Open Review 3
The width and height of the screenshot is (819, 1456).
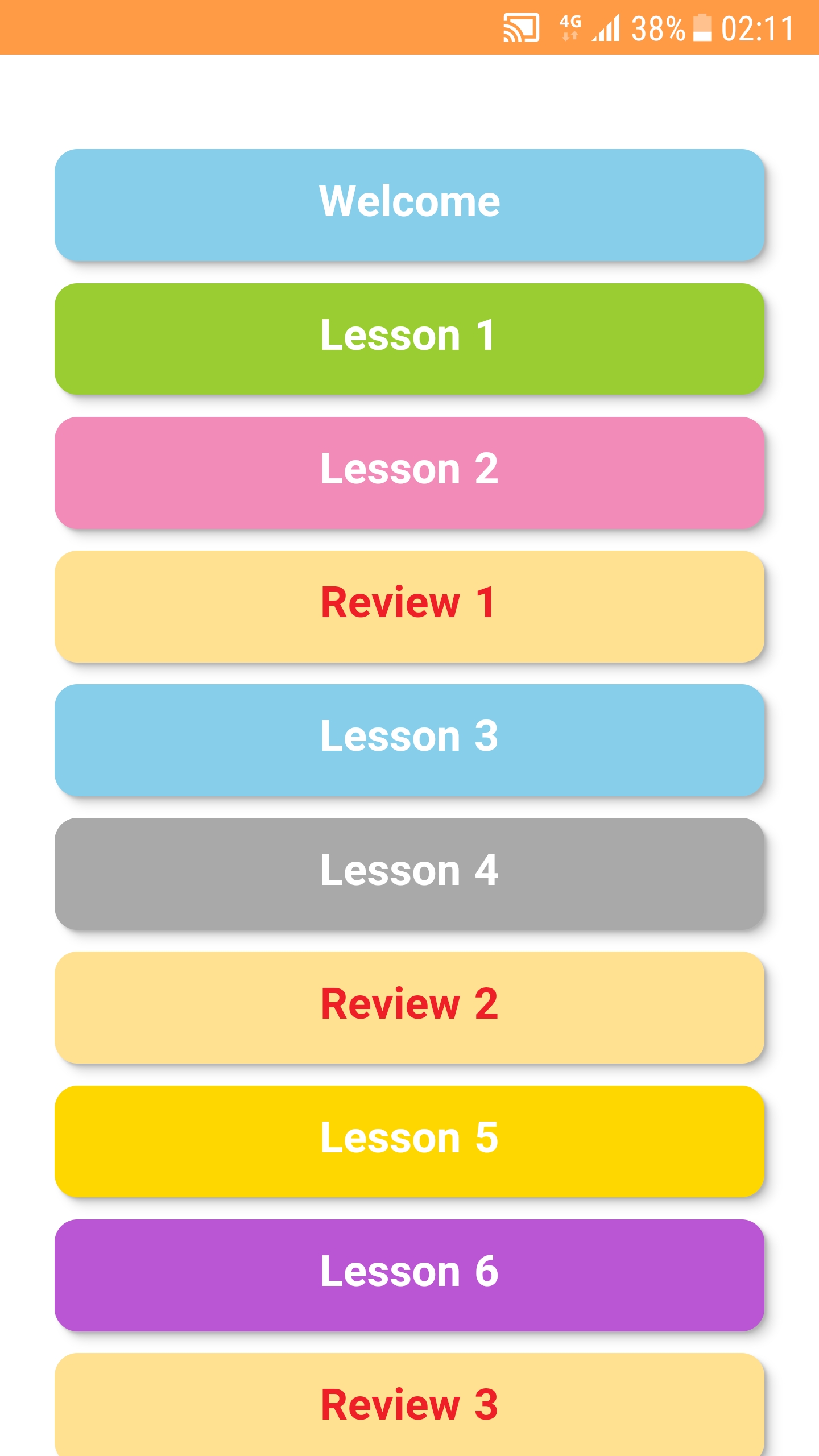tap(409, 1405)
